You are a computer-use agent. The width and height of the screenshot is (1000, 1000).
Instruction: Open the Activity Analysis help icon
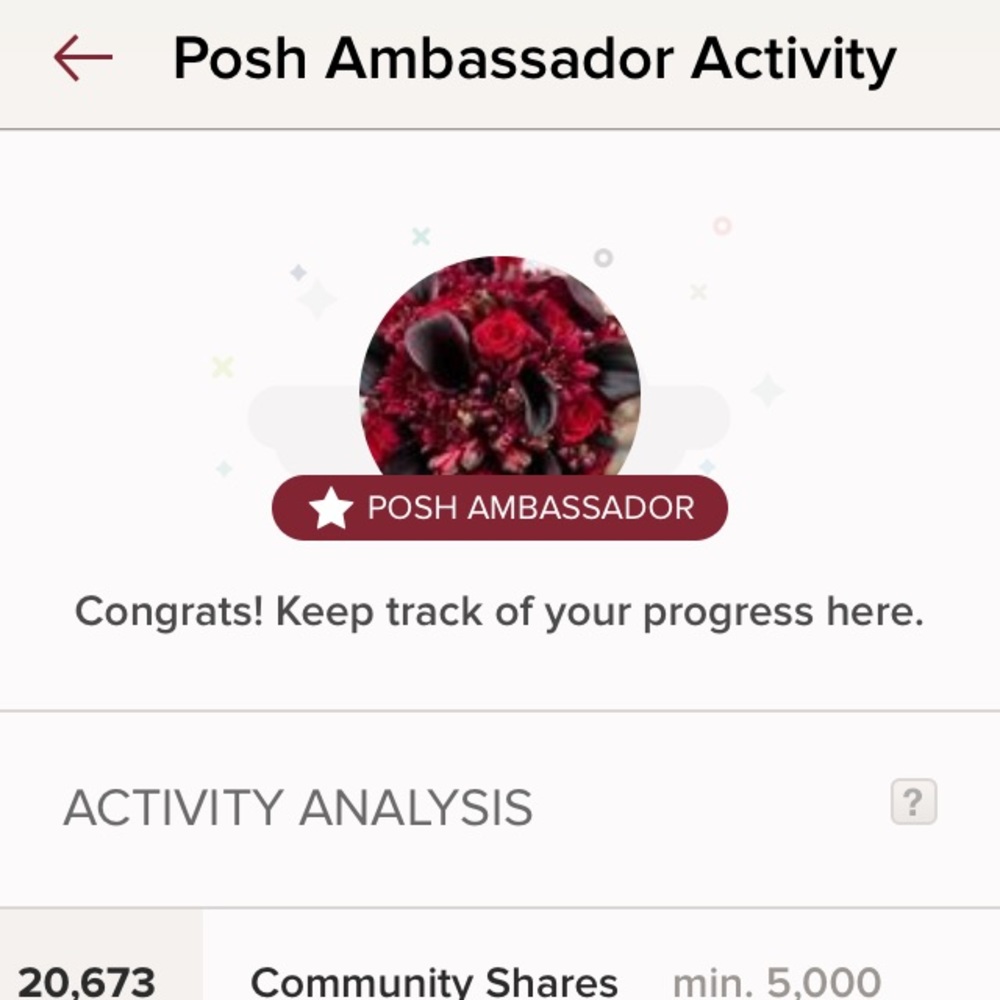(913, 802)
